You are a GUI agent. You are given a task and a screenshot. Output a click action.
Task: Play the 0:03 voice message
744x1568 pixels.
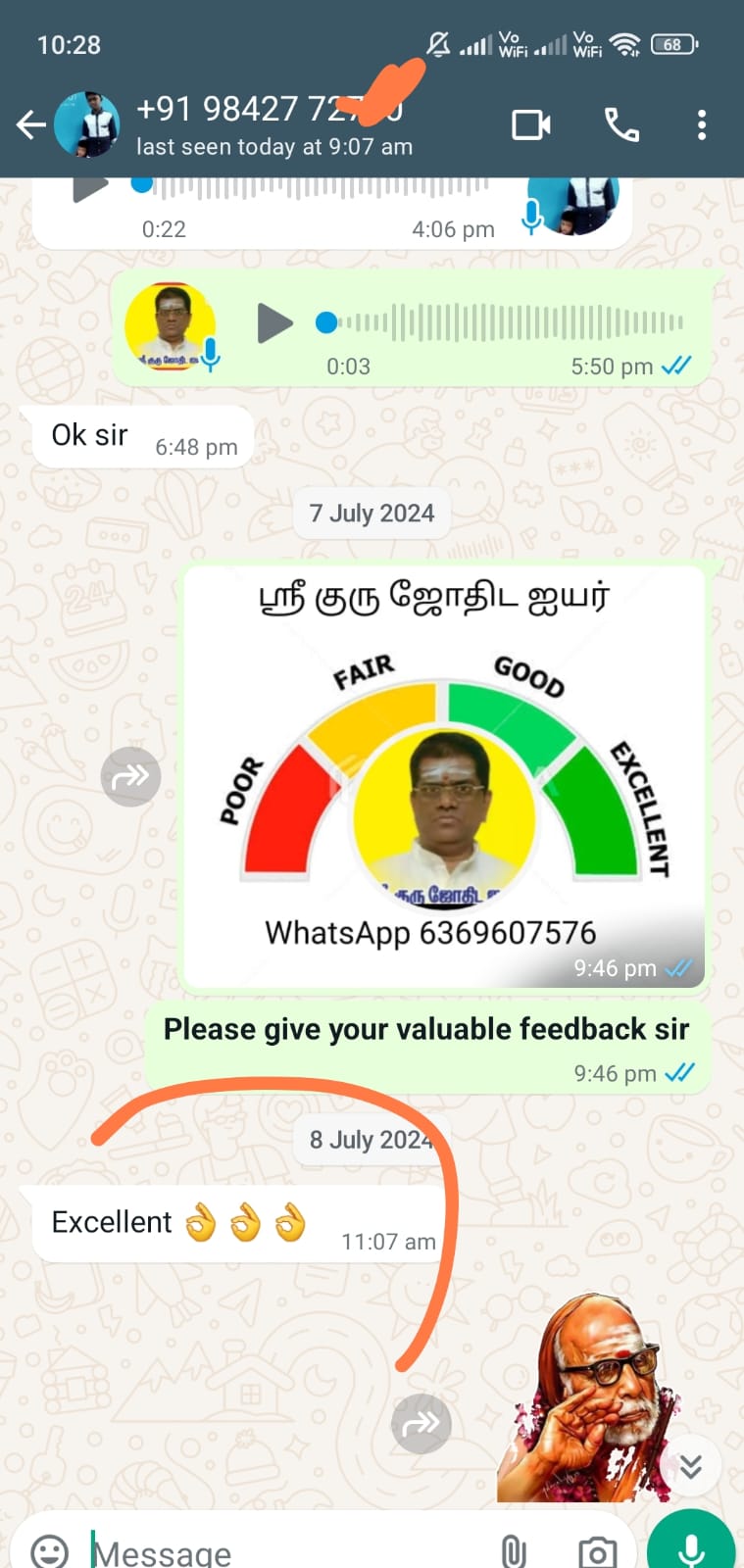point(274,323)
